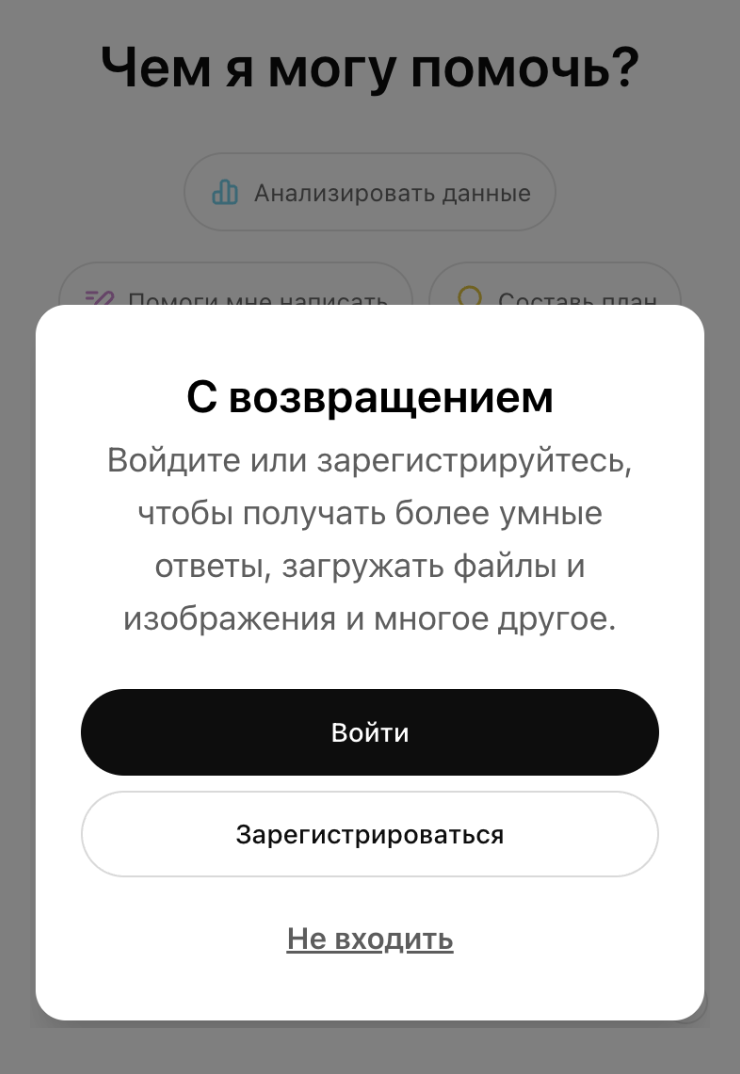This screenshot has width=740, height=1074.
Task: Dismiss the dialog via the Не входить option
Action: pyautogui.click(x=370, y=938)
